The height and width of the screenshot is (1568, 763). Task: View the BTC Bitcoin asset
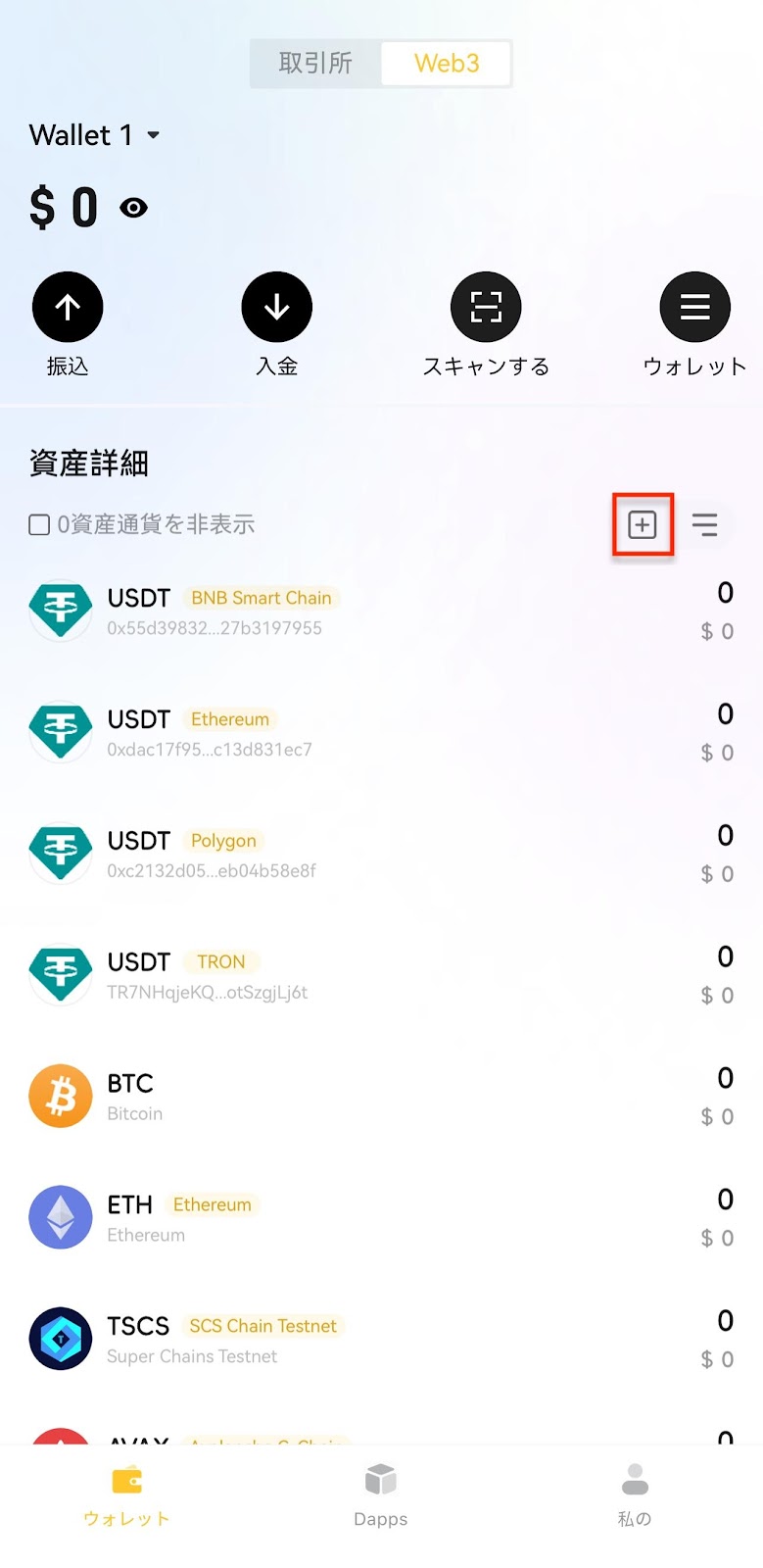(x=381, y=1097)
